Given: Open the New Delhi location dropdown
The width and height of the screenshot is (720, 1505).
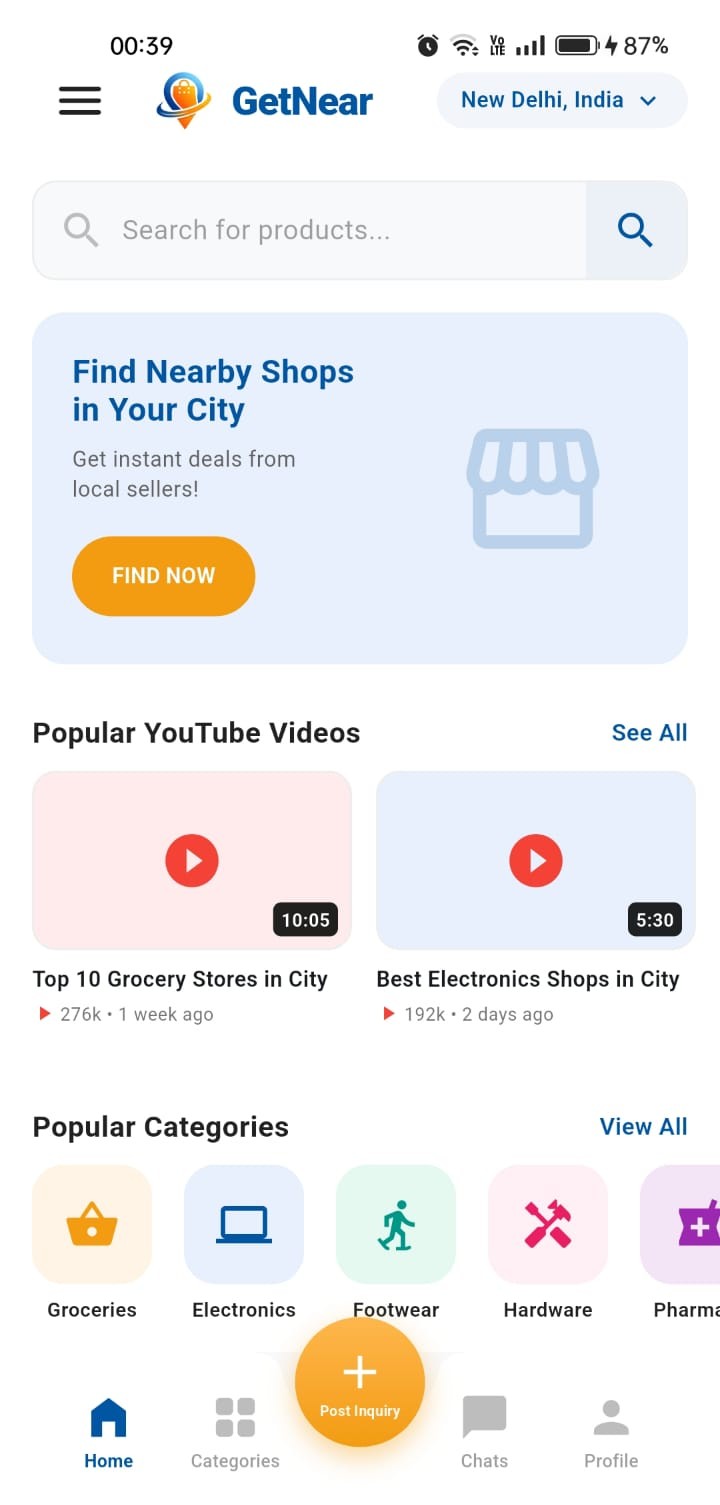Looking at the screenshot, I should (561, 100).
